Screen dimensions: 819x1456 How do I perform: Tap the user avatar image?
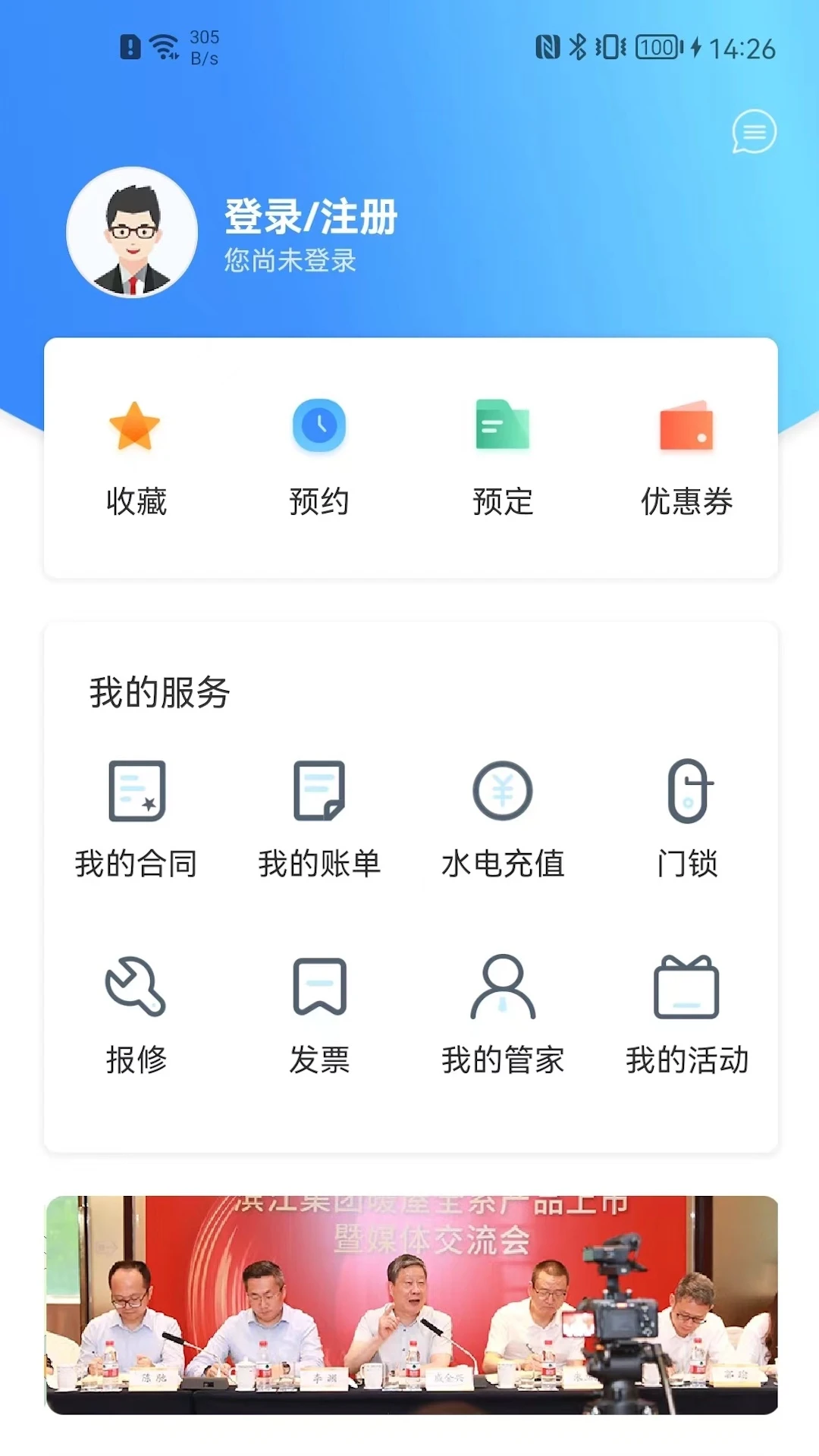coord(131,233)
